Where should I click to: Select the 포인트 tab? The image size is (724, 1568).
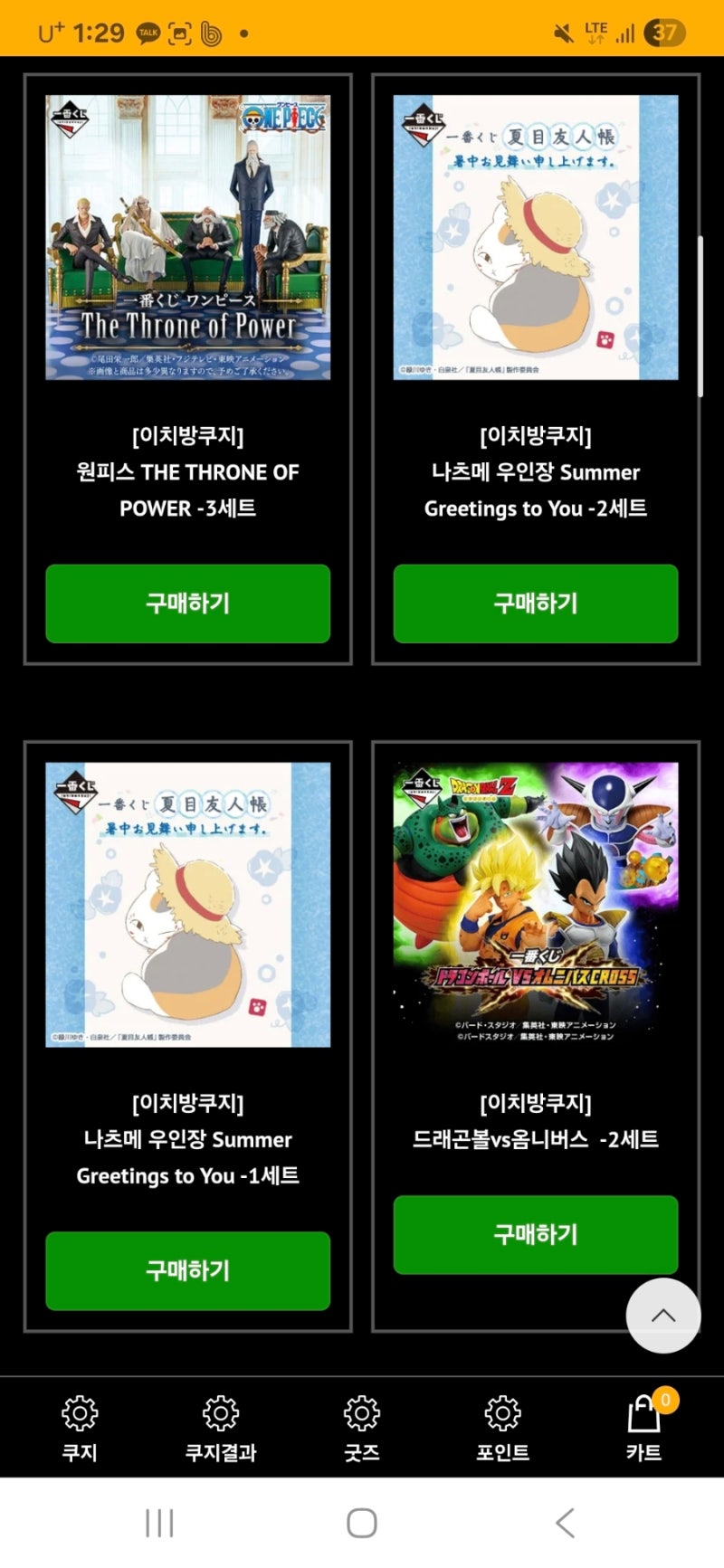click(x=502, y=1428)
